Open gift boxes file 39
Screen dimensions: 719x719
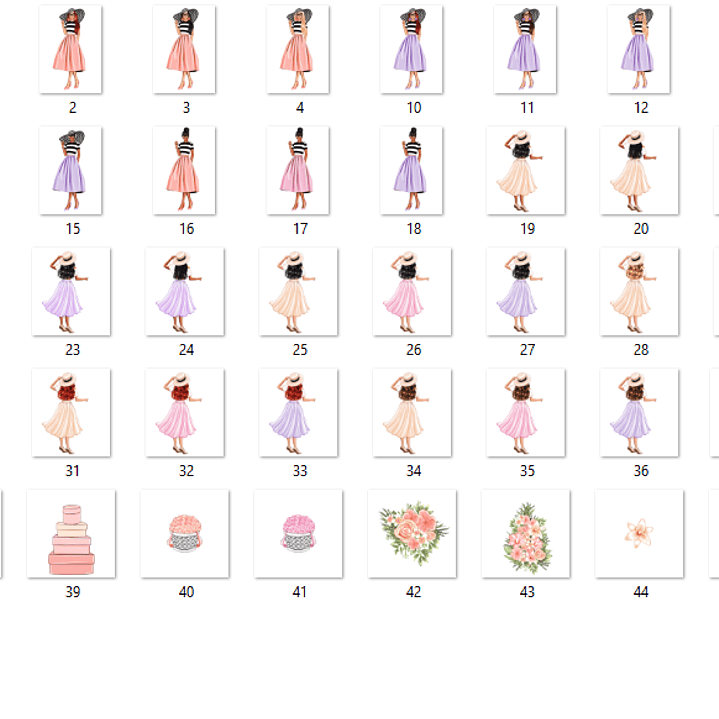pyautogui.click(x=71, y=533)
